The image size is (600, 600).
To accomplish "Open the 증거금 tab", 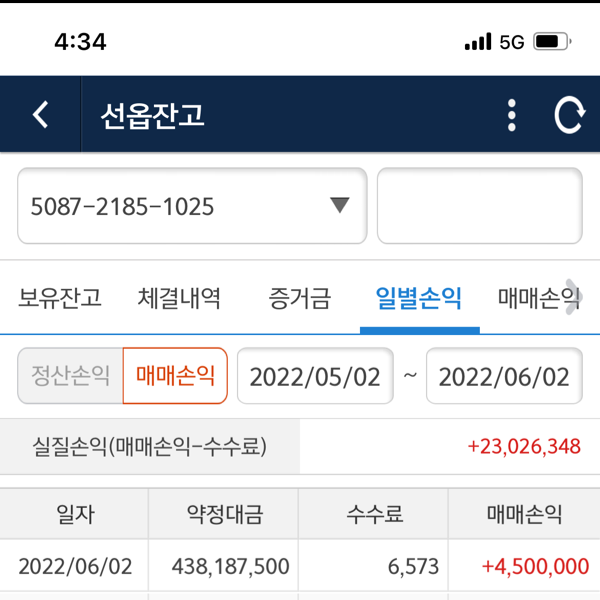I will 299,298.
